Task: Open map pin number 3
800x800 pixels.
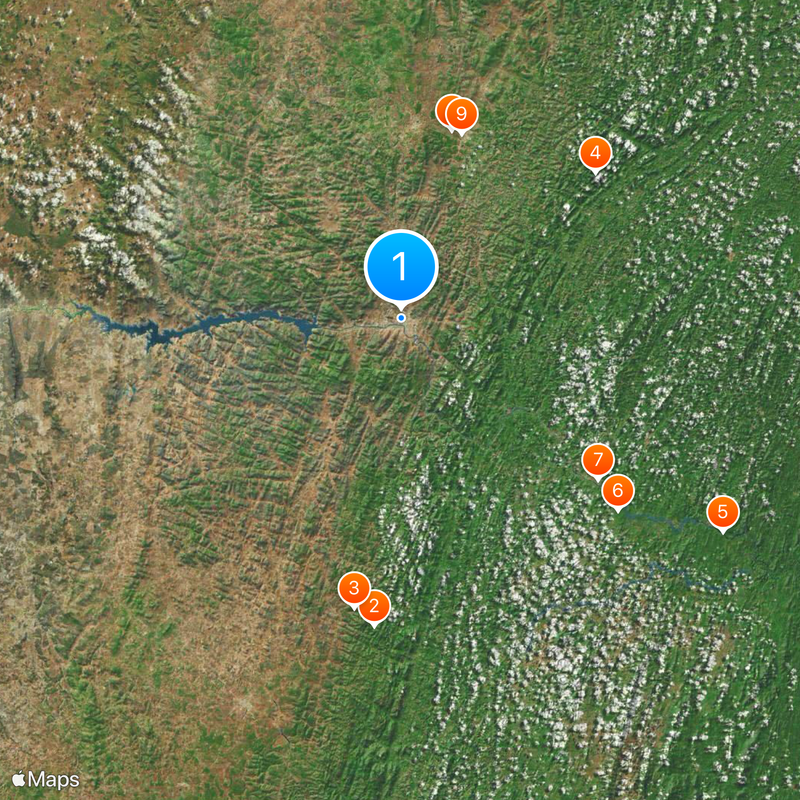Action: point(353,589)
